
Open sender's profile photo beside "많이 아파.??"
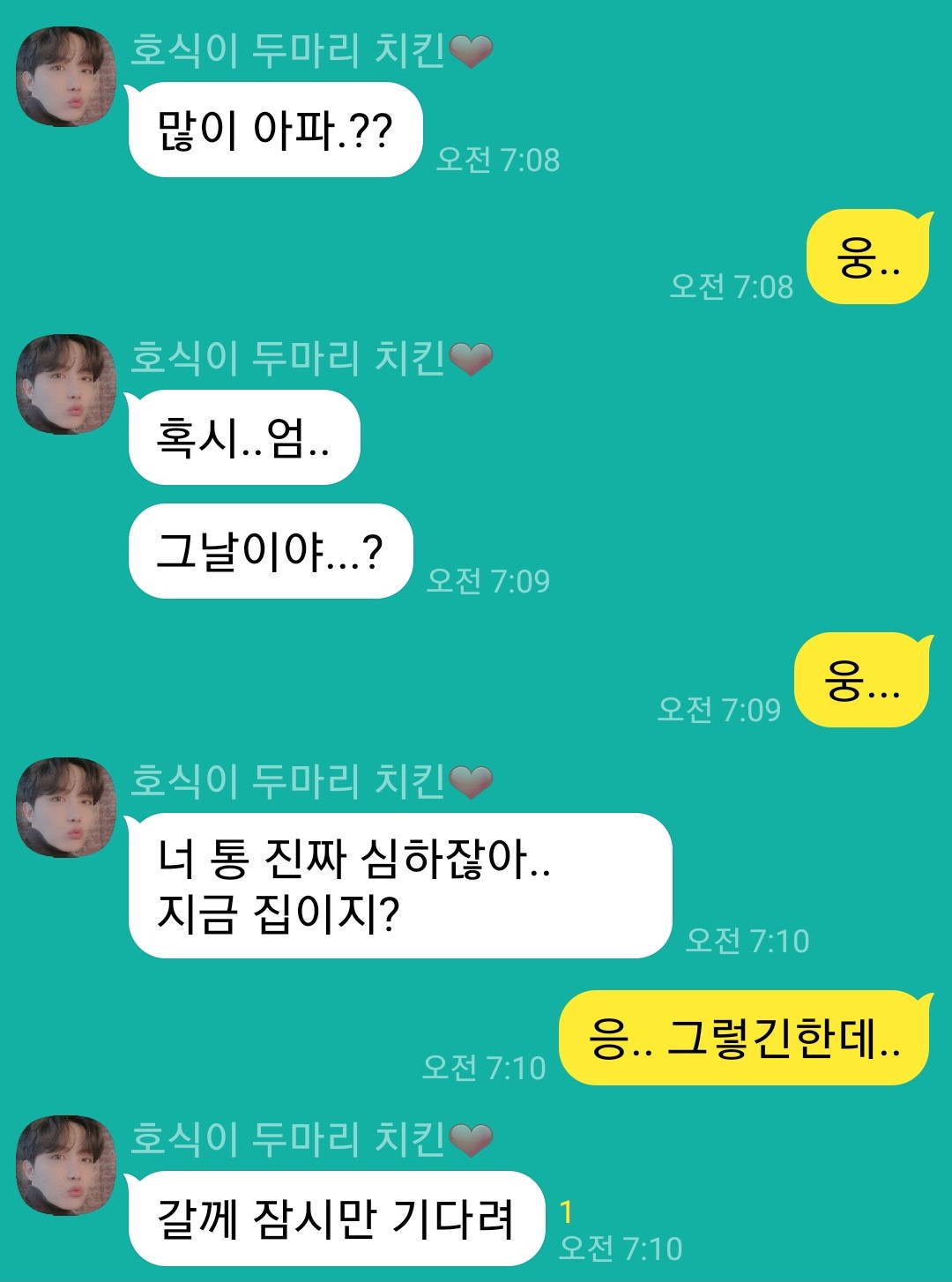coord(66,77)
